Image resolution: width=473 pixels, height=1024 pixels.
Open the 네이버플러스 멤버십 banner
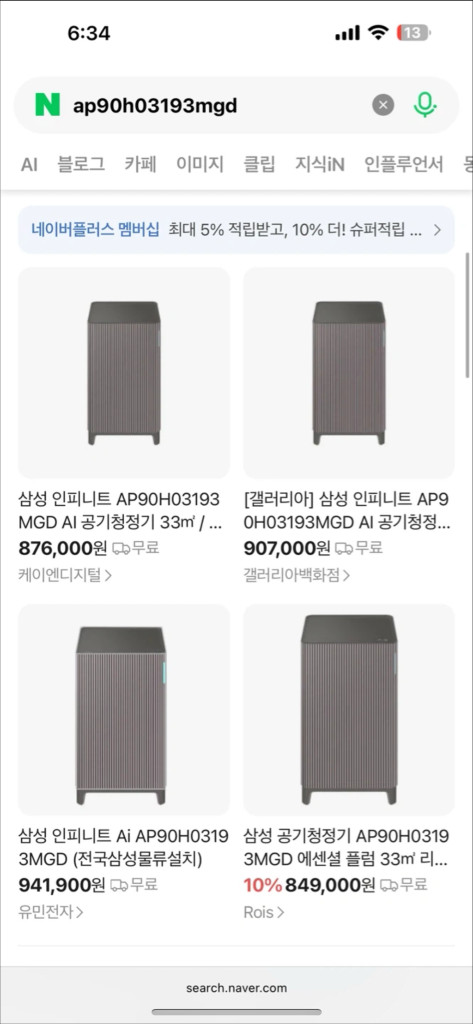[x=236, y=230]
